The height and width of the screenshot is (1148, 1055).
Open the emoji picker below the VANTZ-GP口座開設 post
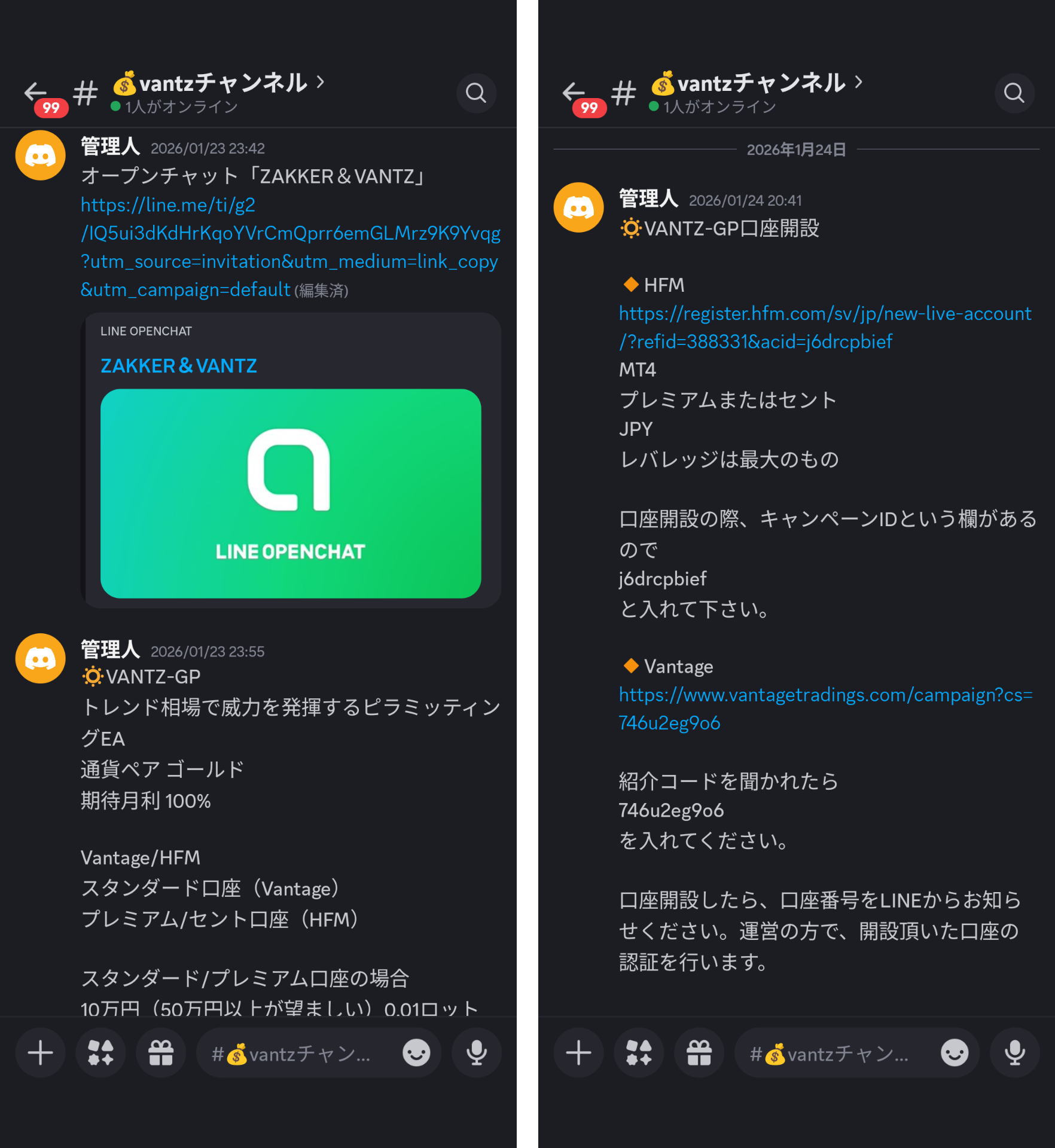pos(954,1053)
